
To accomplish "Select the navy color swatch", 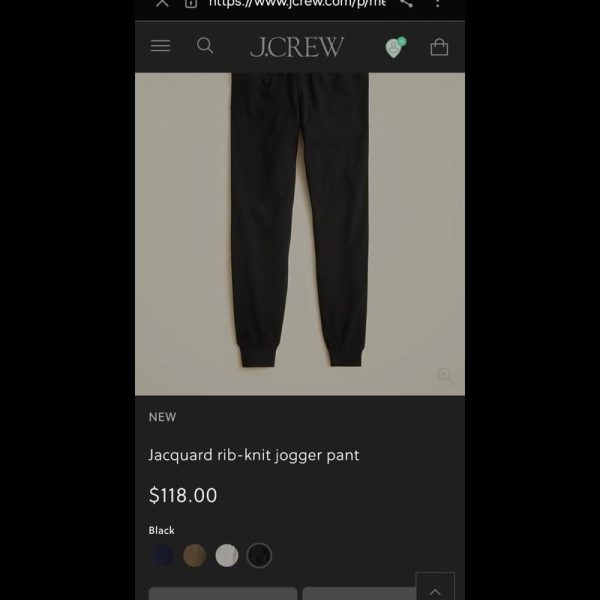I will coord(162,556).
